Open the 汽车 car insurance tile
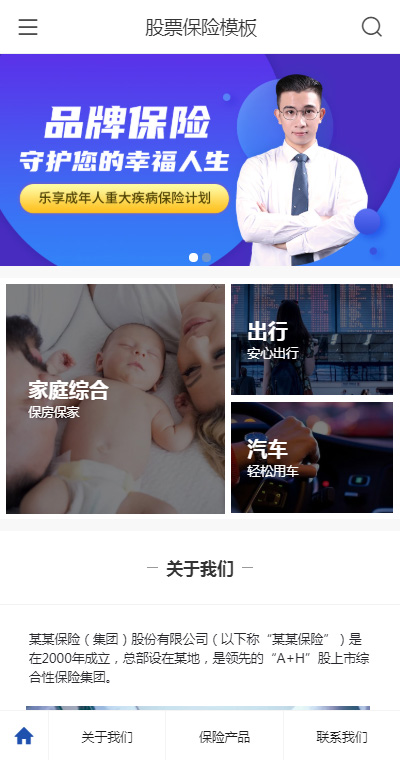The width and height of the screenshot is (400, 760). click(312, 457)
